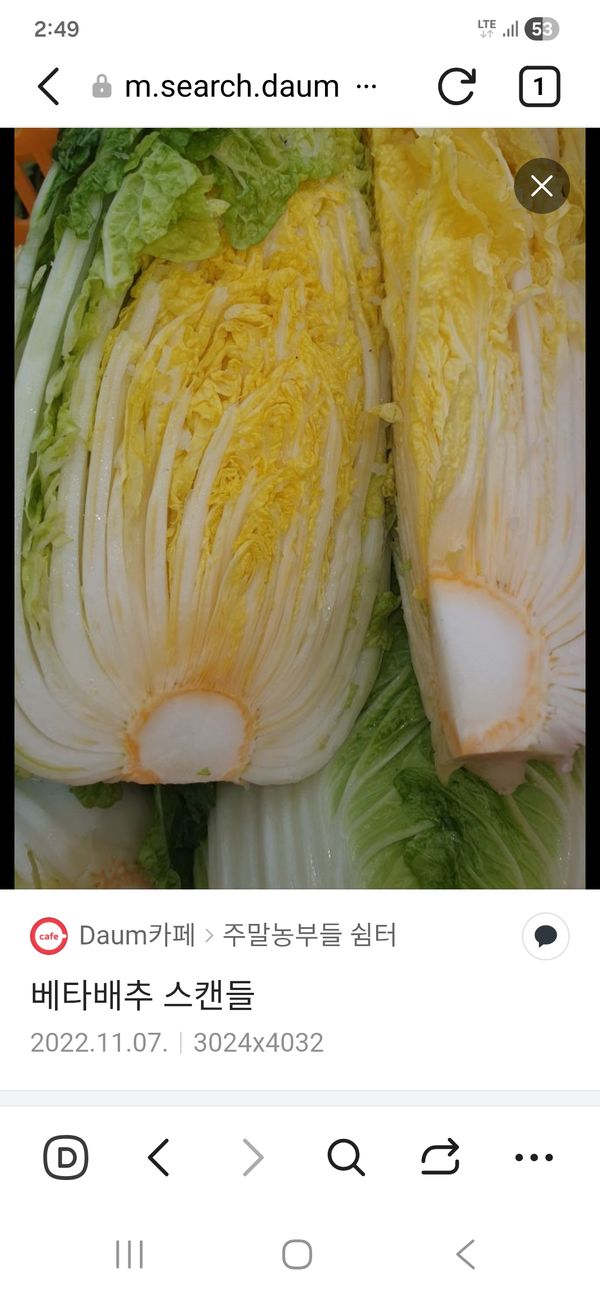Viewport: 600px width, 1300px height.
Task: Open the Daum카페 주말농부들 쉼터 source link
Action: pos(236,936)
